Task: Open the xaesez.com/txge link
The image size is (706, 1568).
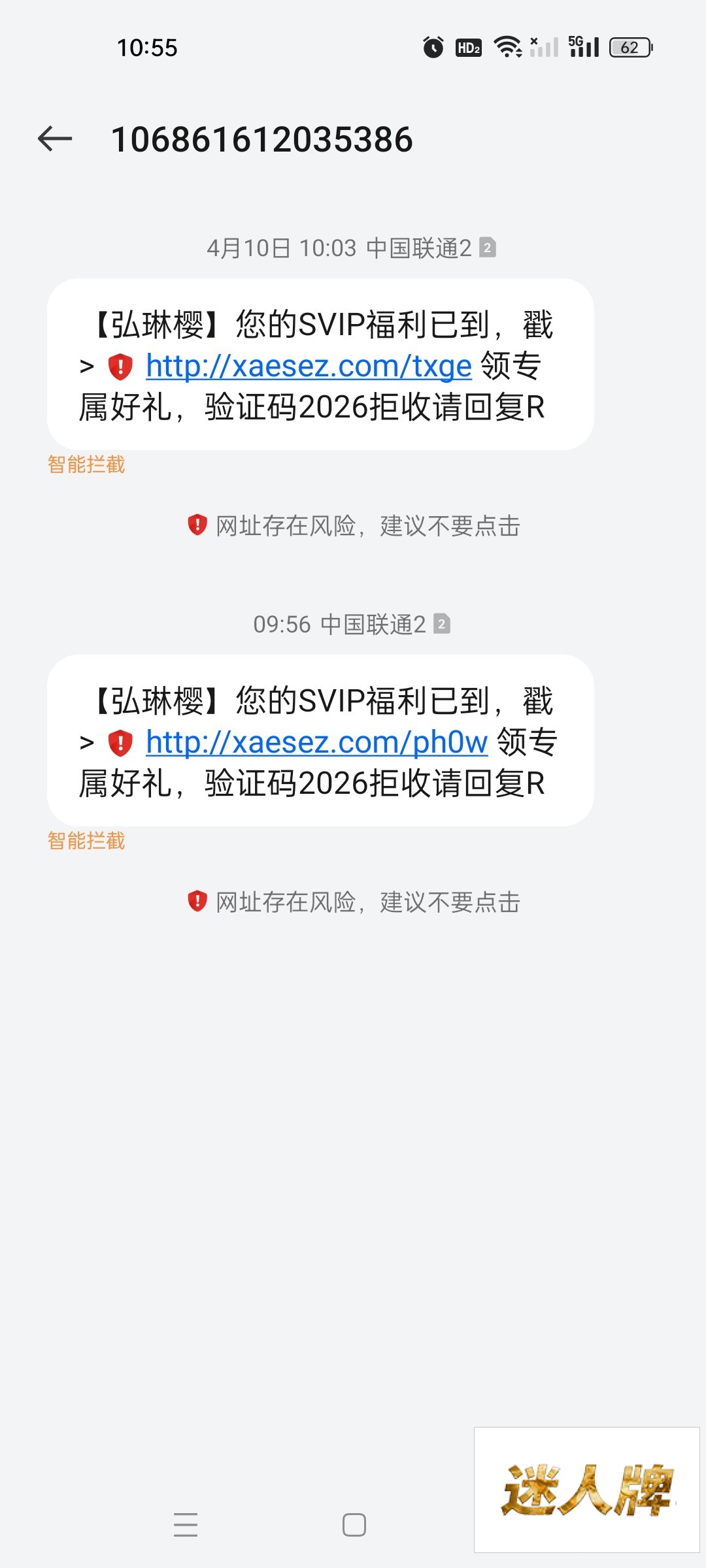Action: (309, 367)
